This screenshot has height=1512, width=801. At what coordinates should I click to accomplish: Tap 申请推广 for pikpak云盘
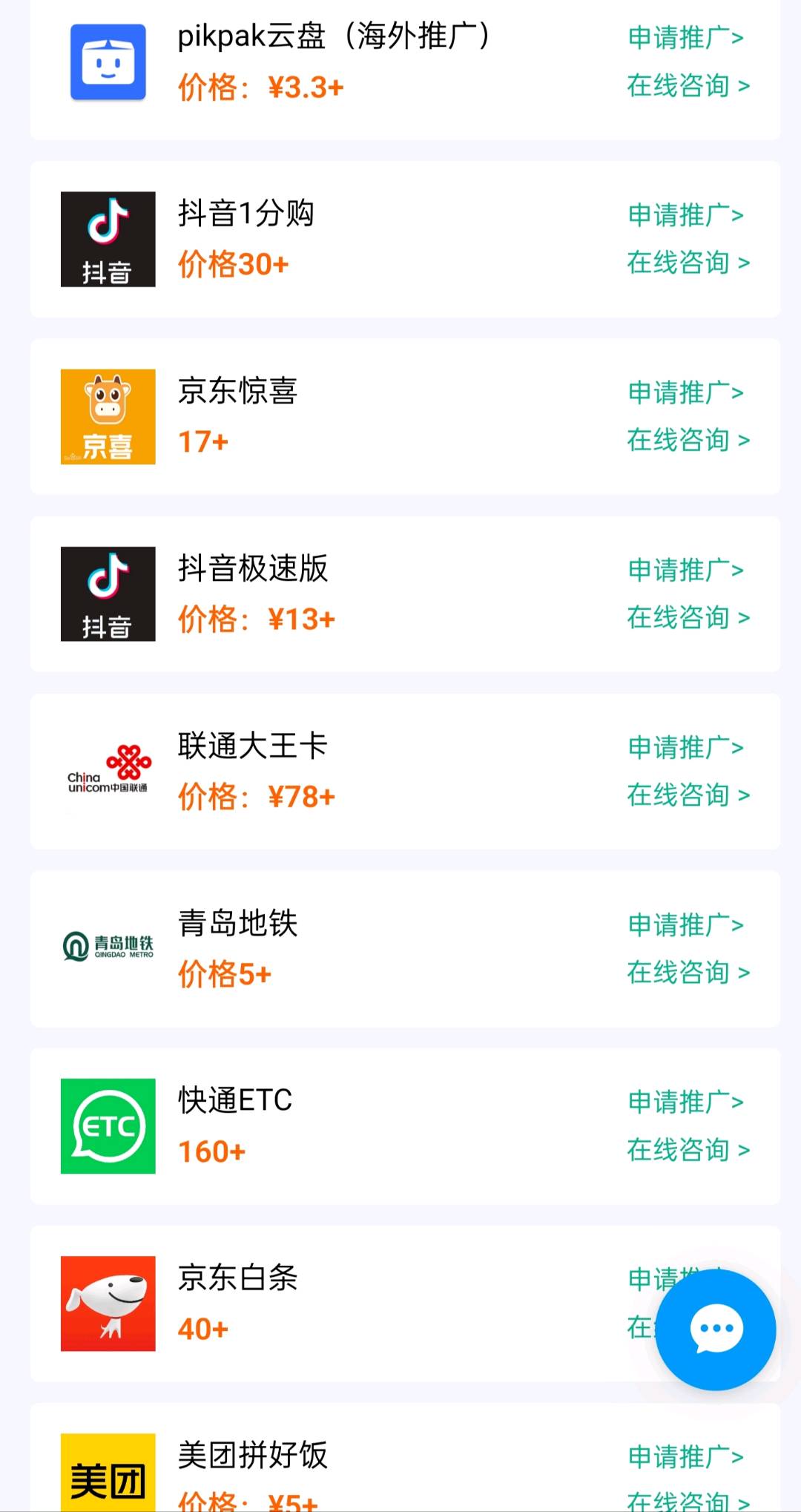tap(686, 37)
